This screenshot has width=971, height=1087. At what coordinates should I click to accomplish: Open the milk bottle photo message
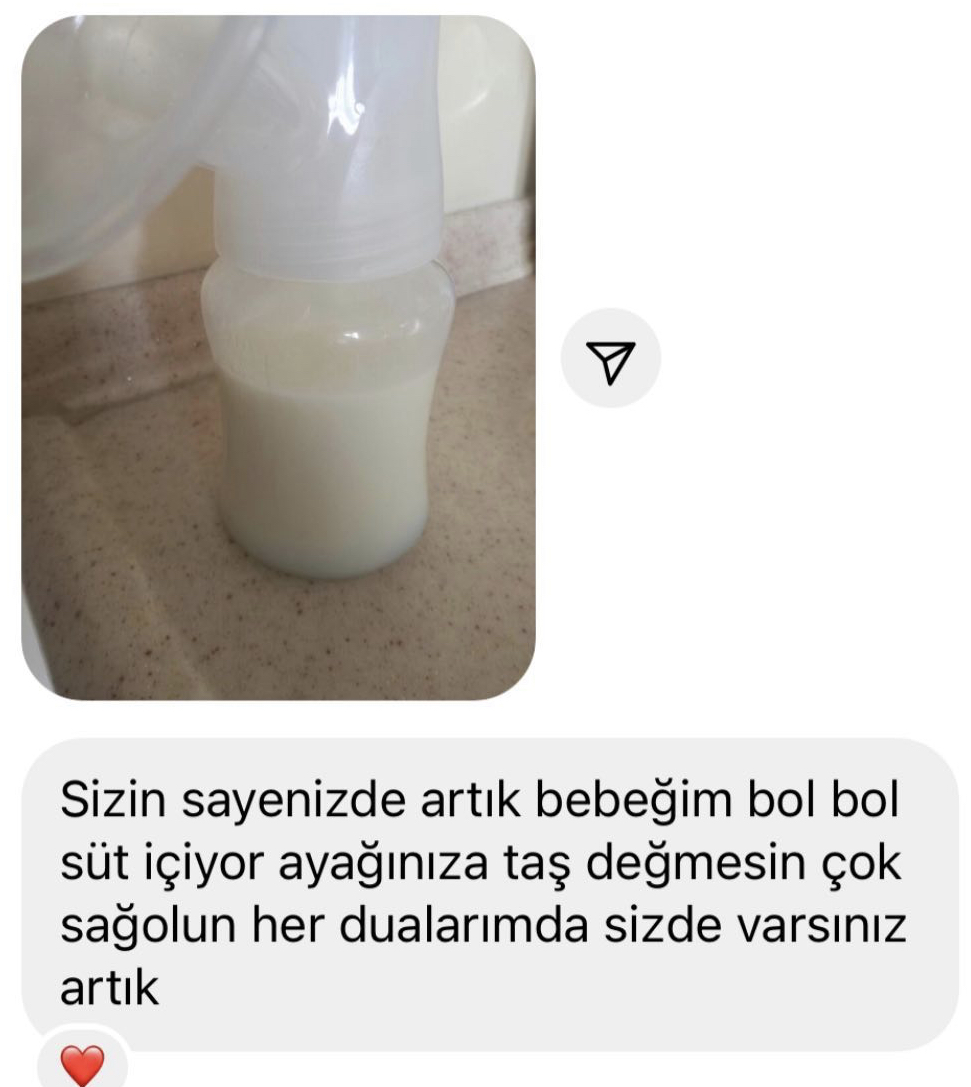click(278, 358)
